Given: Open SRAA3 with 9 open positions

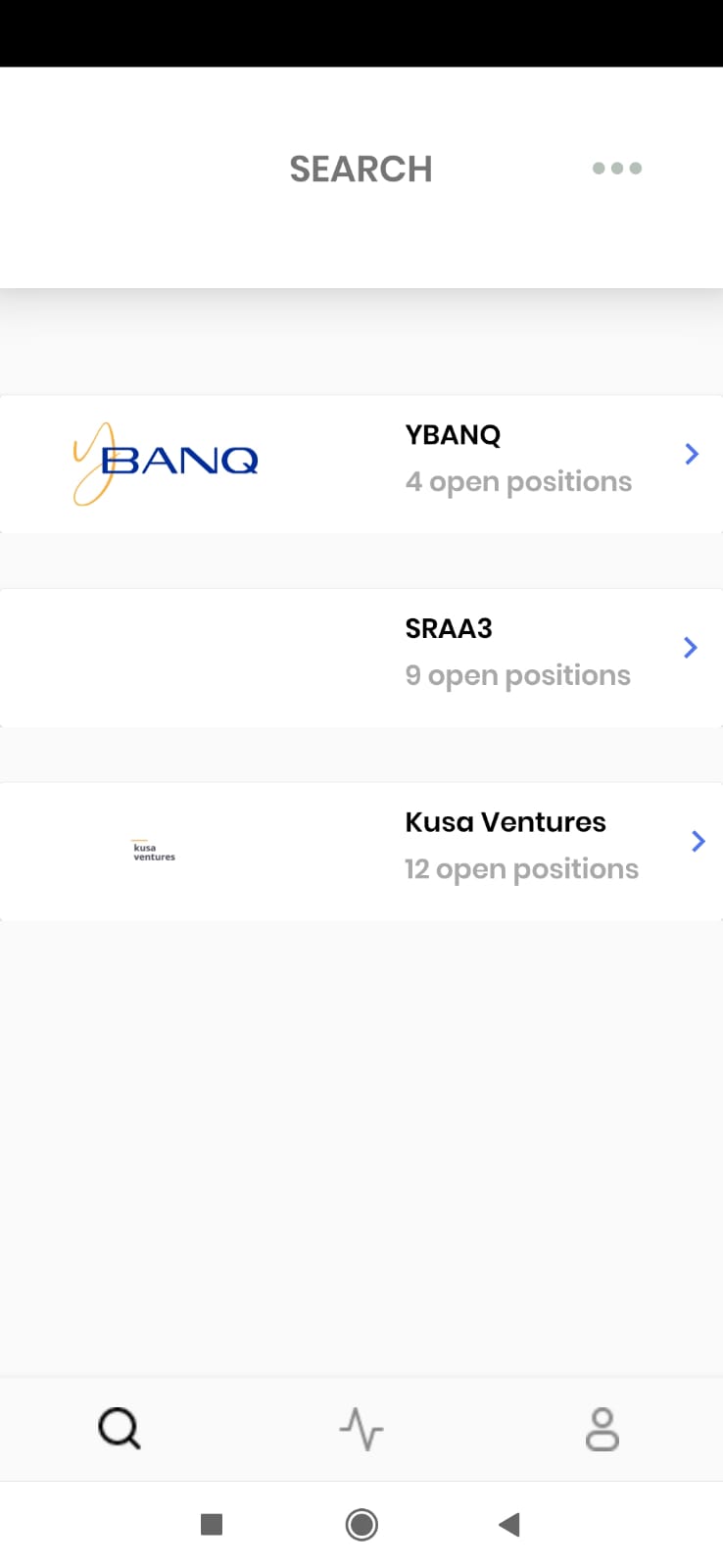Looking at the screenshot, I should click(361, 658).
